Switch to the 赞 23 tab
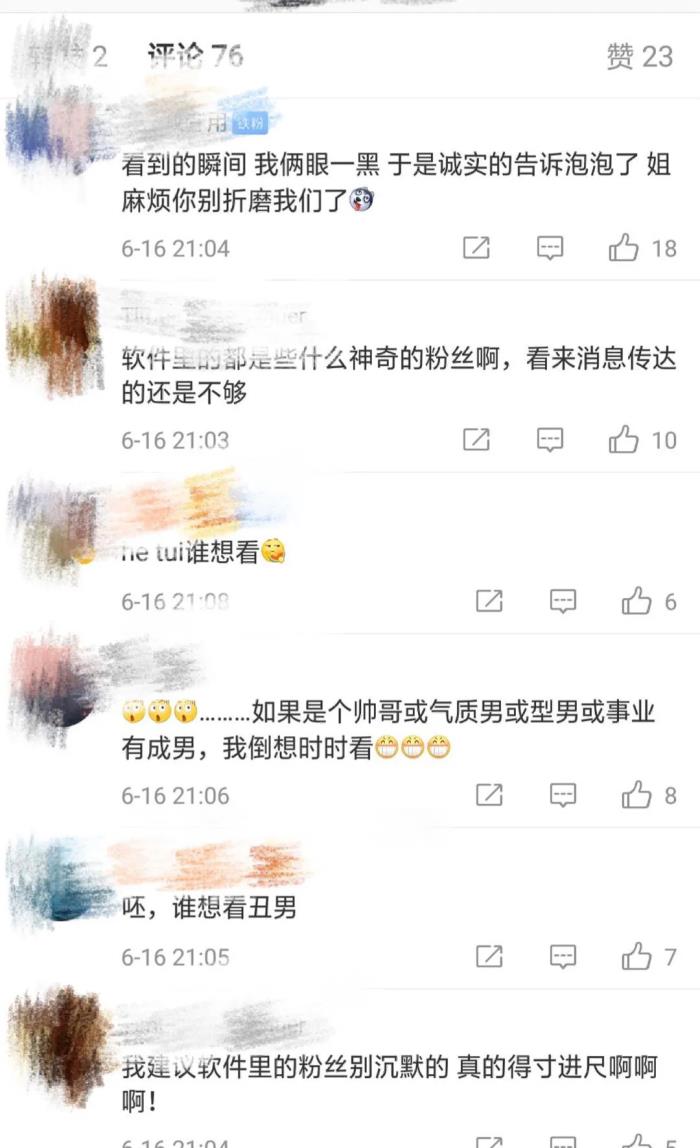Screen dimensions: 700x1148 (x=639, y=56)
